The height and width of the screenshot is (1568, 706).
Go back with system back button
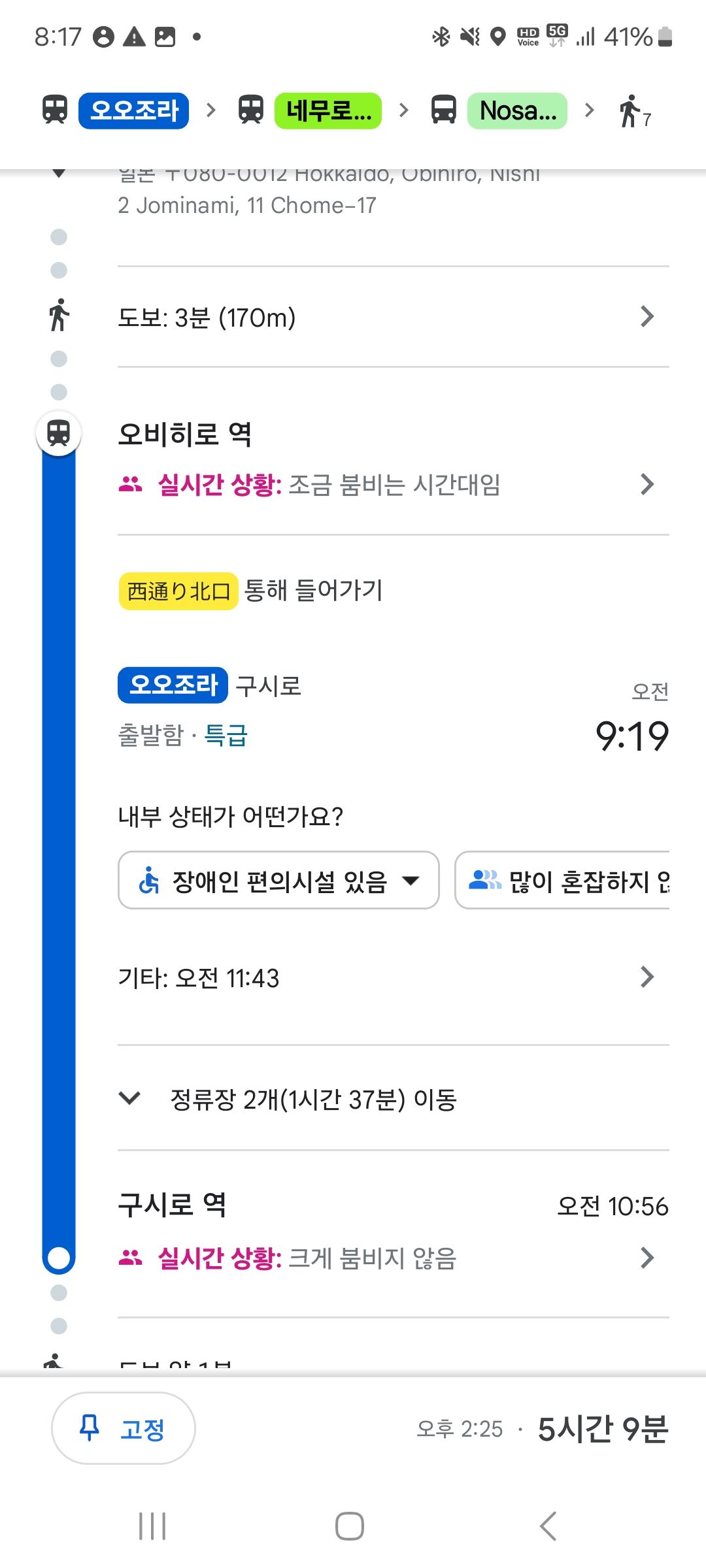[x=548, y=1526]
